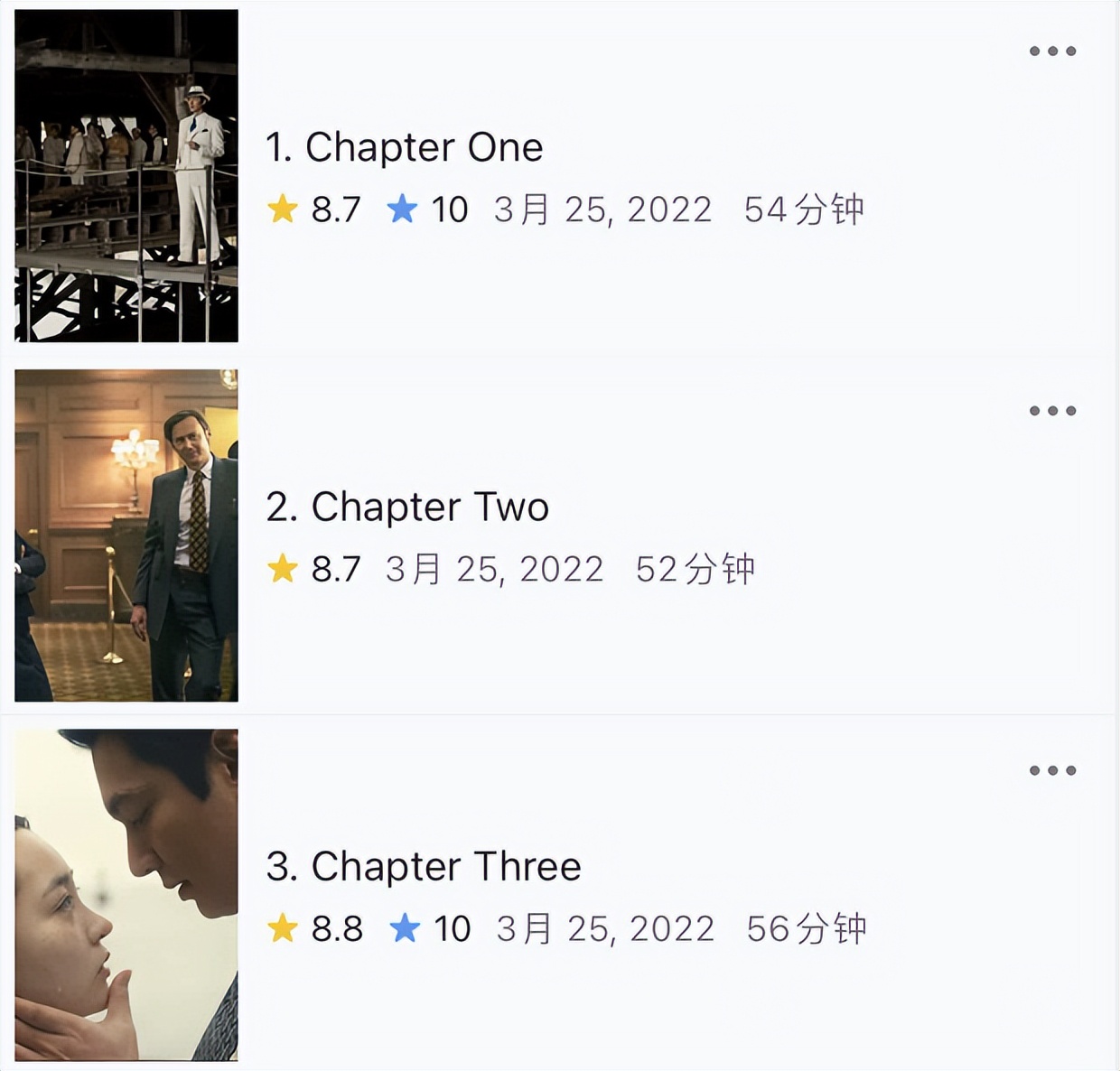
Task: Open episode 2. Chapter Two
Action: pos(407,507)
